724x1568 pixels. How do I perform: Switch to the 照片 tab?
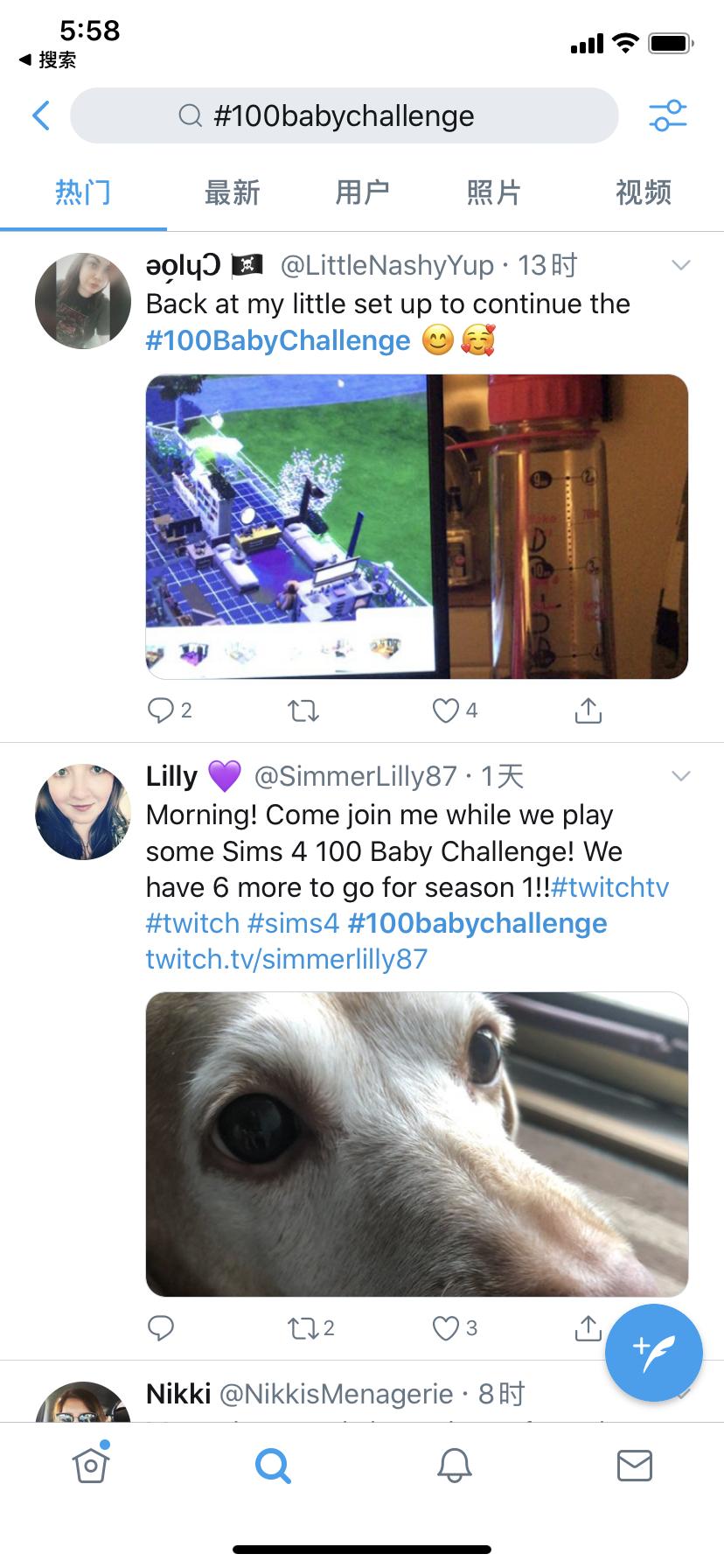(493, 192)
